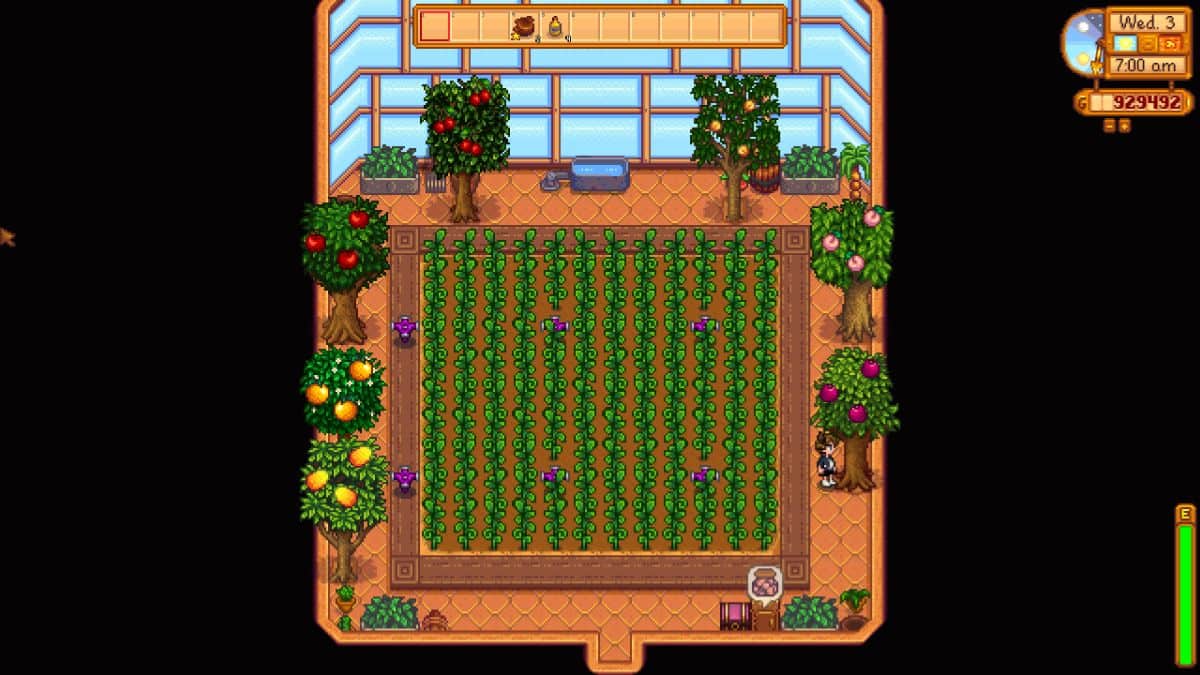Zoom in with the plus button
This screenshot has height=675, width=1200.
(1125, 126)
